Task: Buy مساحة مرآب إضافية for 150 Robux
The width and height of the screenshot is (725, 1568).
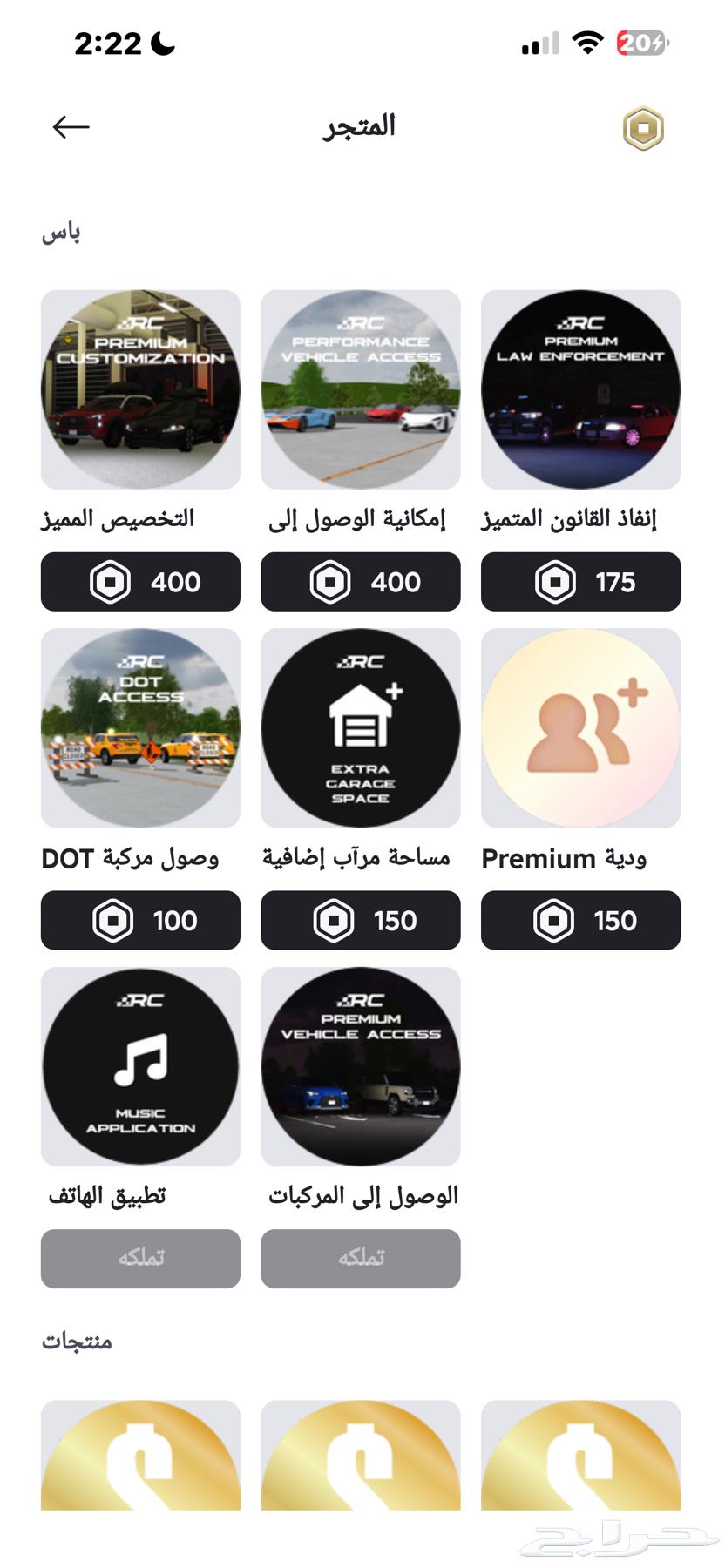Action: [360, 920]
